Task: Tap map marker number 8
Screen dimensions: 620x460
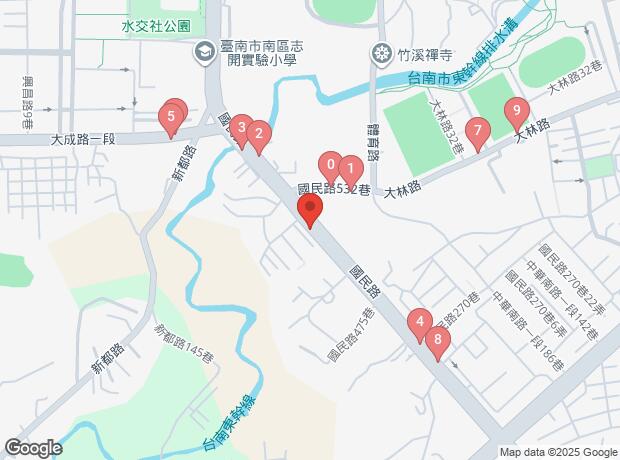Action: [437, 341]
